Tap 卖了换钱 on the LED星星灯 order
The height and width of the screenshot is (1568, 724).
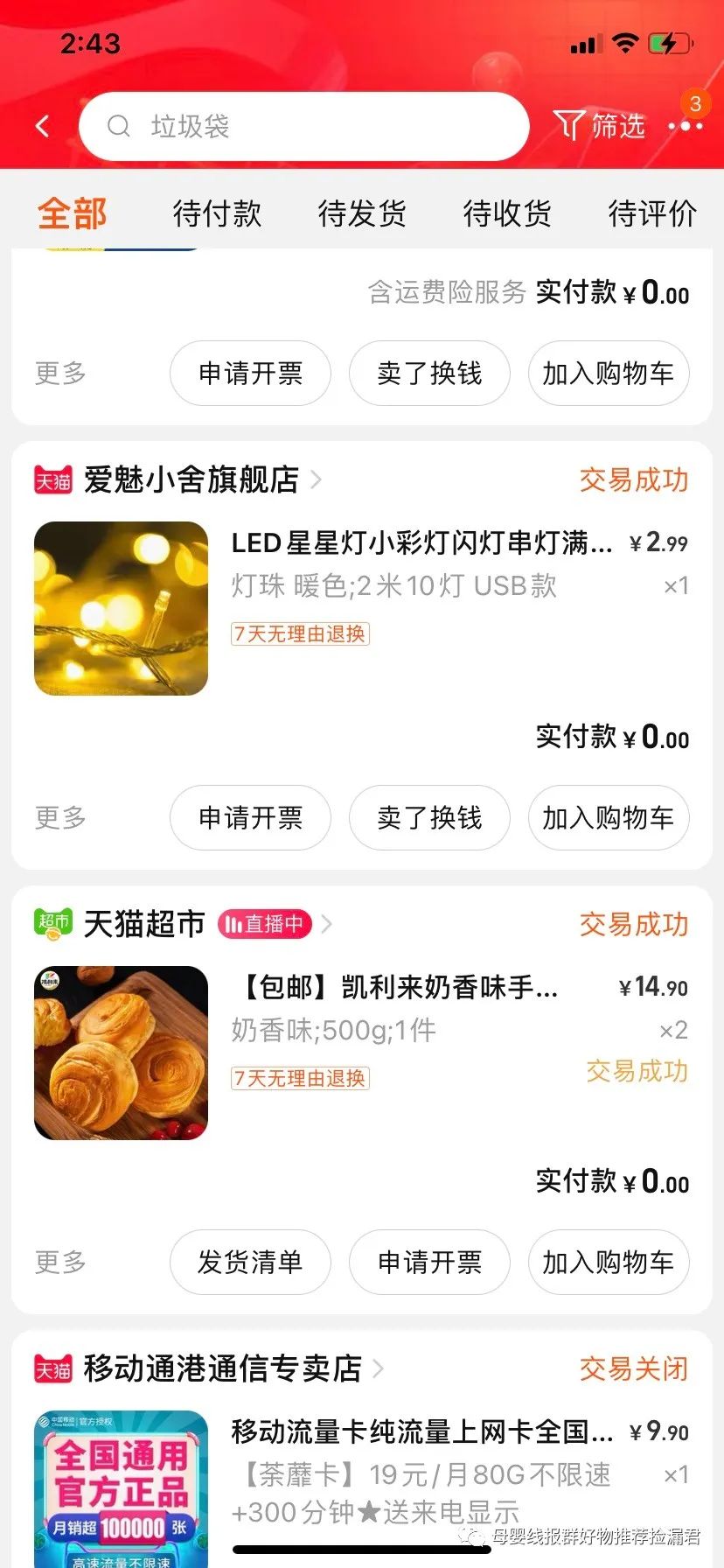click(429, 817)
